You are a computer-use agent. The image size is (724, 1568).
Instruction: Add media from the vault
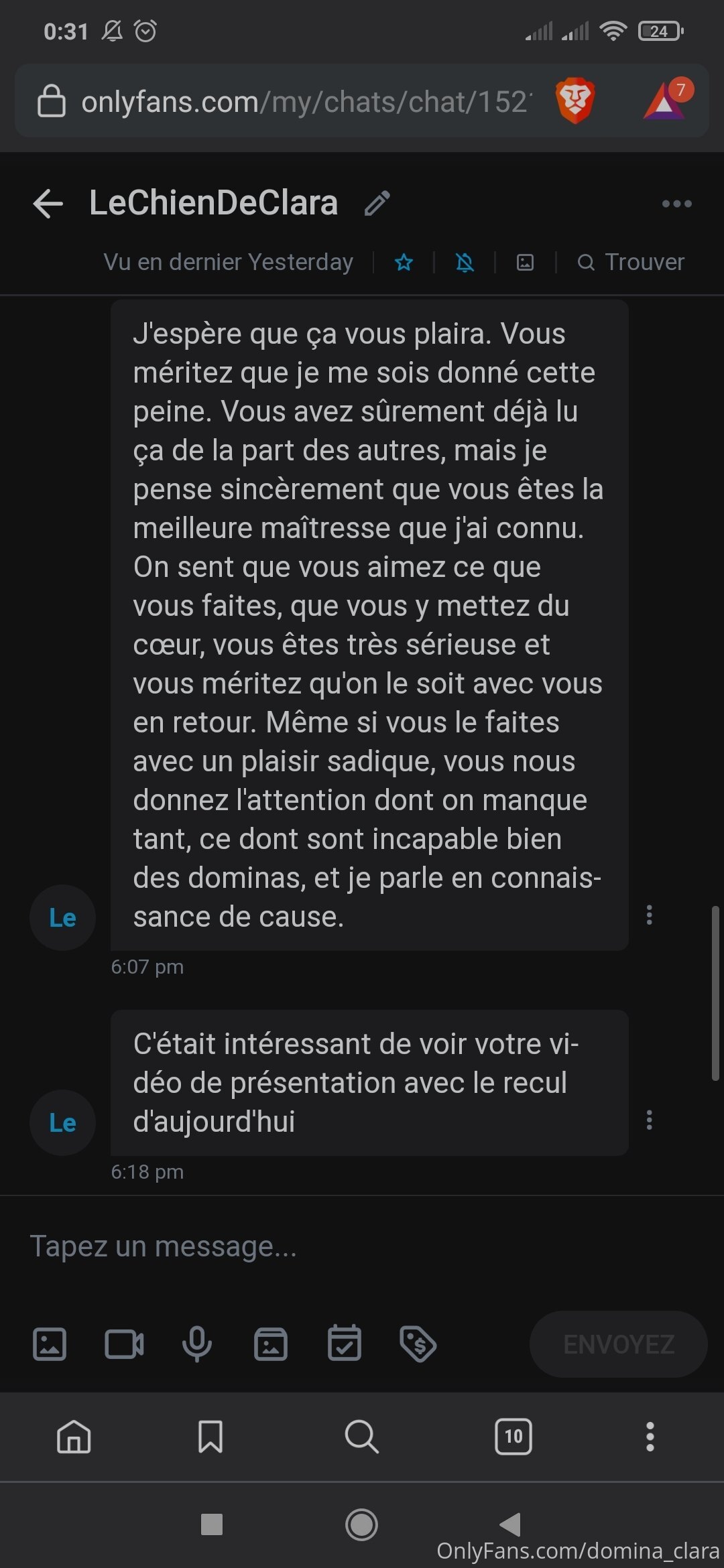coord(271,1344)
